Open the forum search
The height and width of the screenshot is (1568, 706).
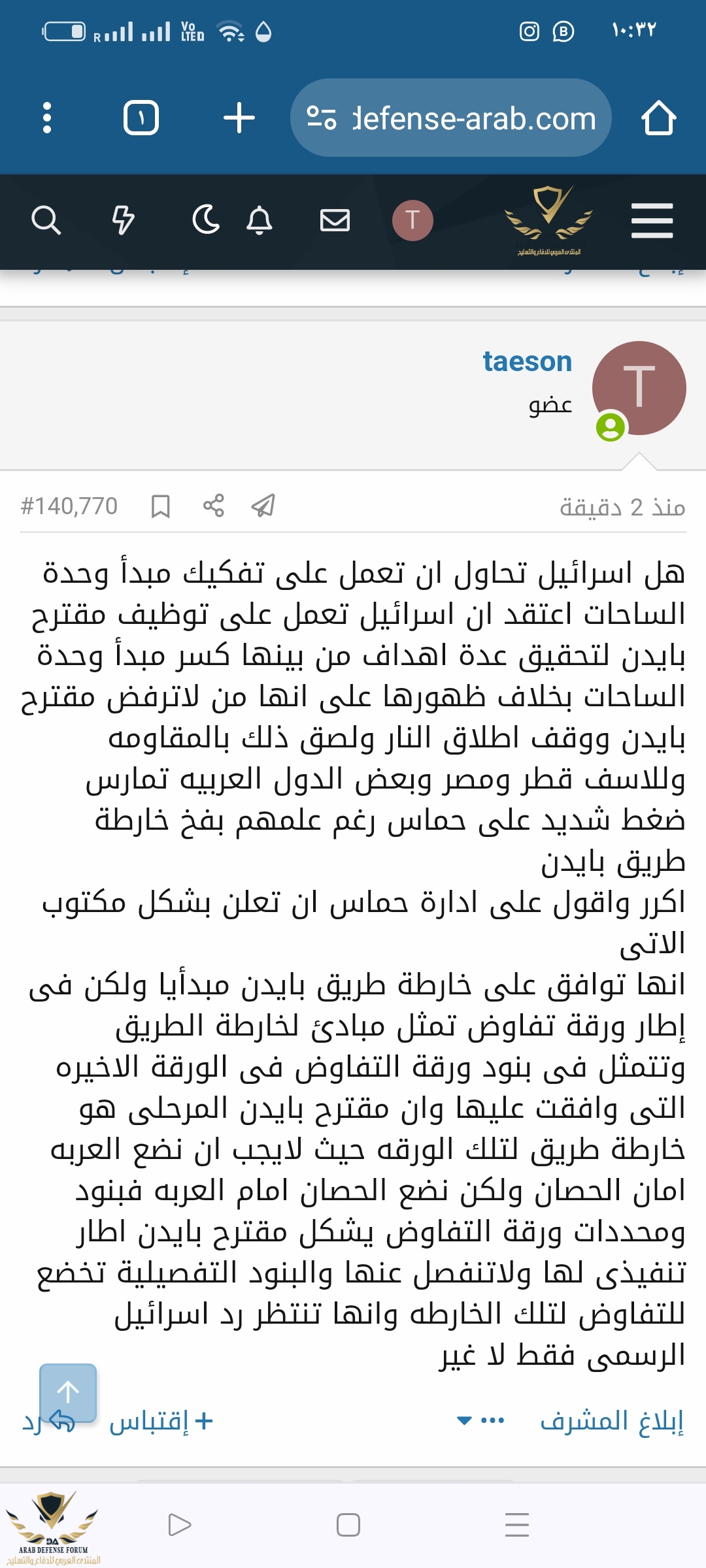point(46,220)
